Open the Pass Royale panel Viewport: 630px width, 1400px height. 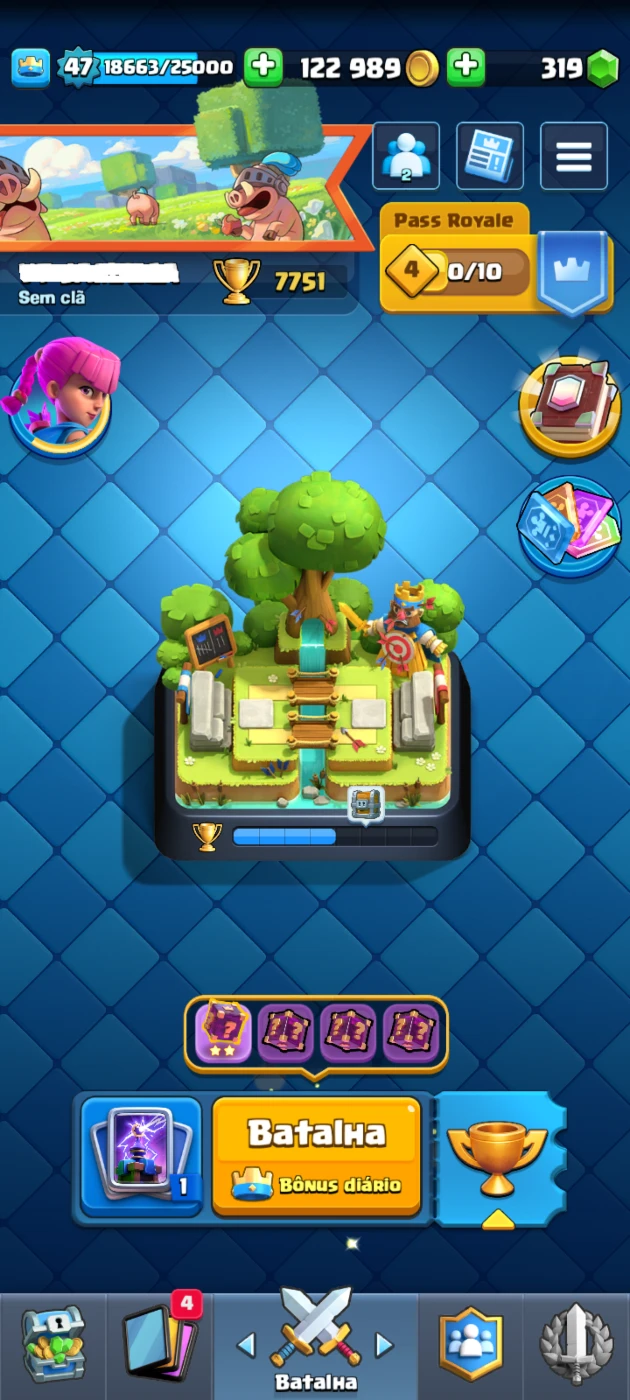[496, 259]
